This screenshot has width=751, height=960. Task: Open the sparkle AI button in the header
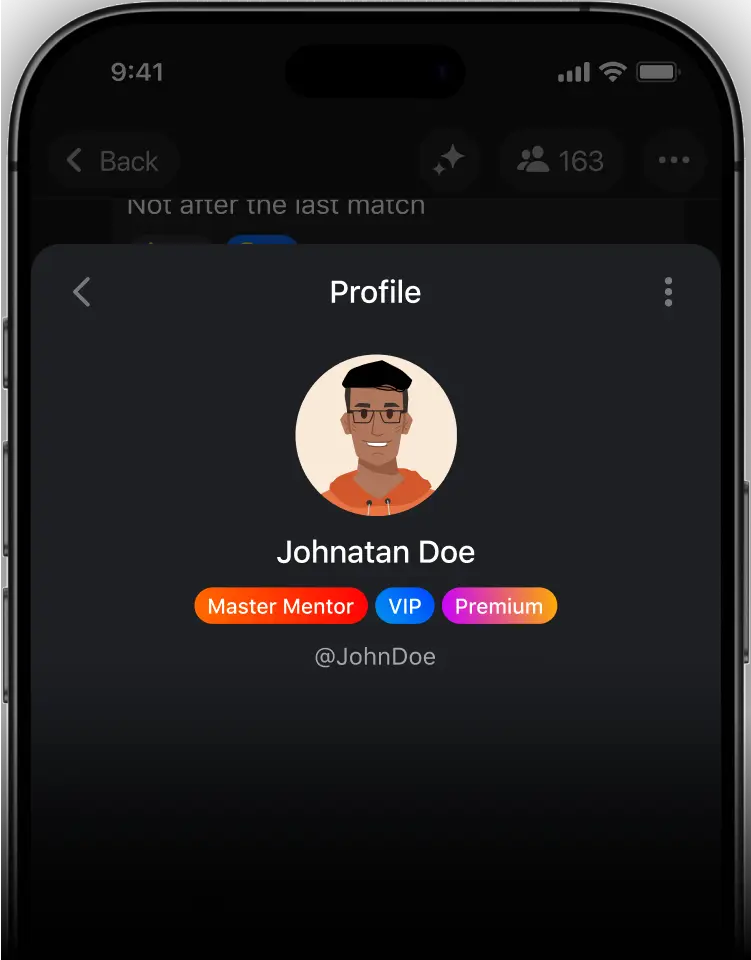448,161
